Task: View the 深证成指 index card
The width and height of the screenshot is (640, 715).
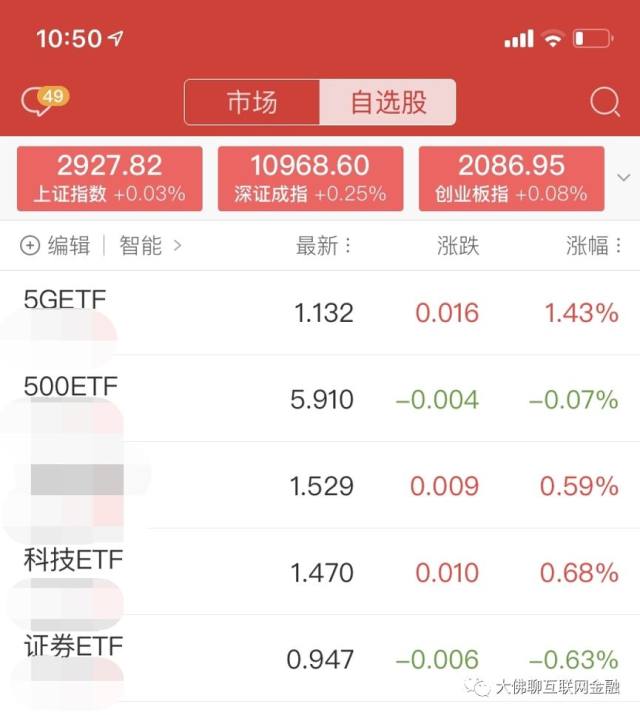Action: pos(310,178)
